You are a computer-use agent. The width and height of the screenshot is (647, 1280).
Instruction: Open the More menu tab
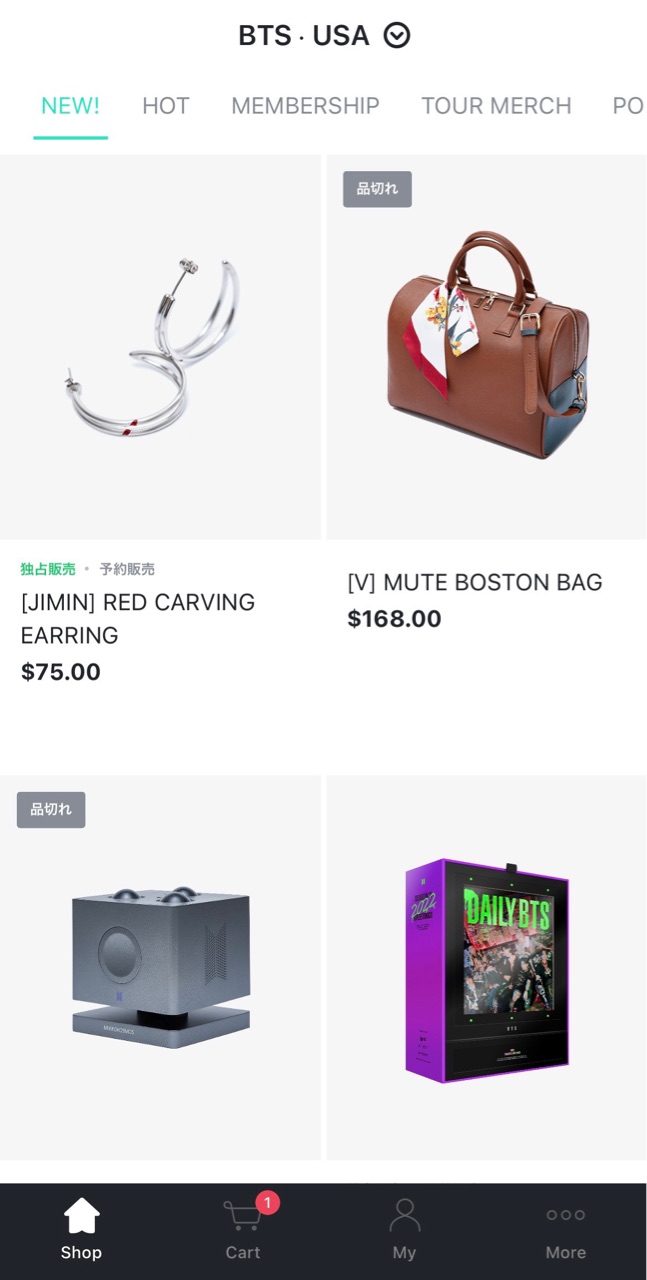pos(565,1231)
